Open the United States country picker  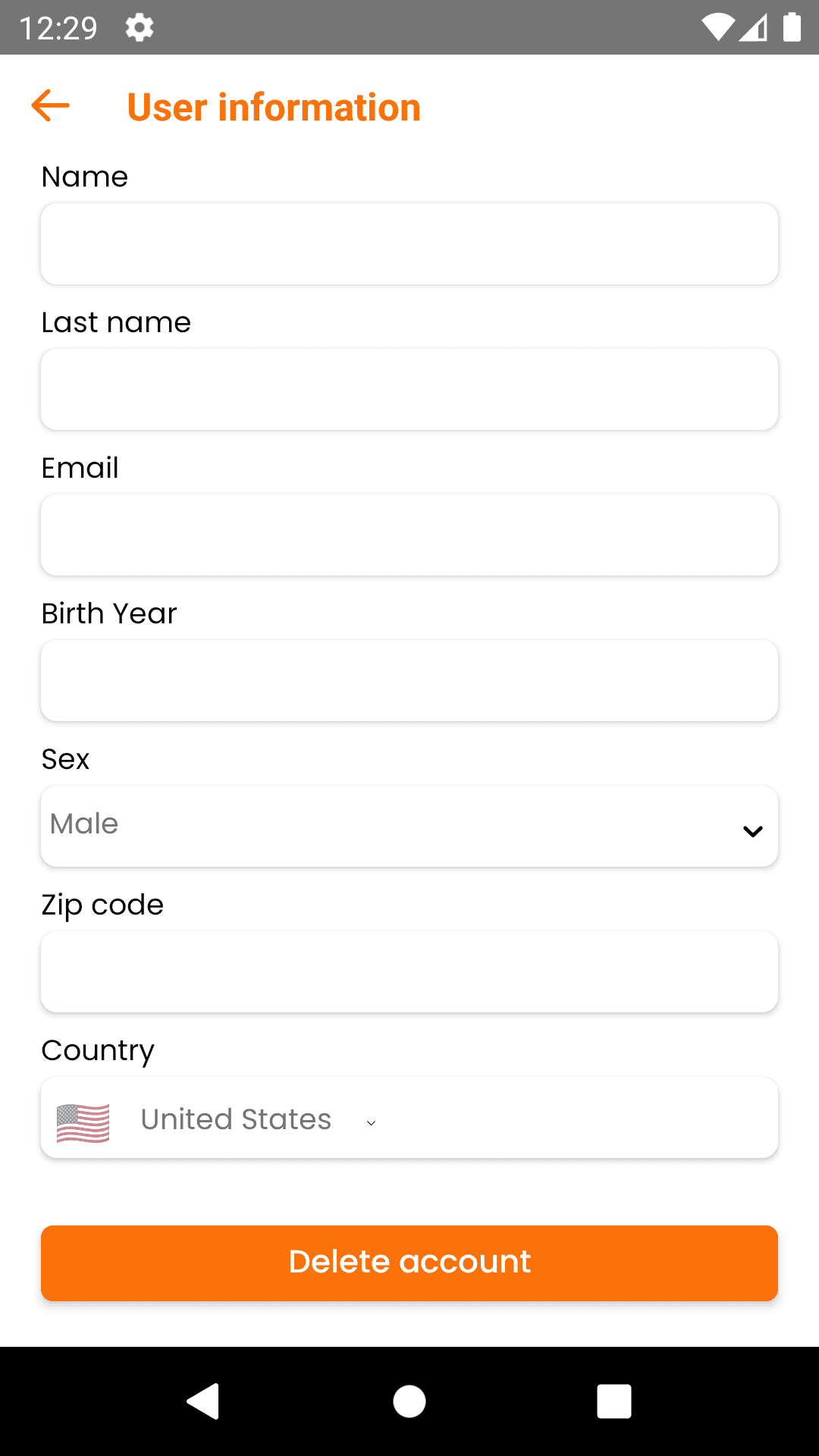[x=235, y=1119]
